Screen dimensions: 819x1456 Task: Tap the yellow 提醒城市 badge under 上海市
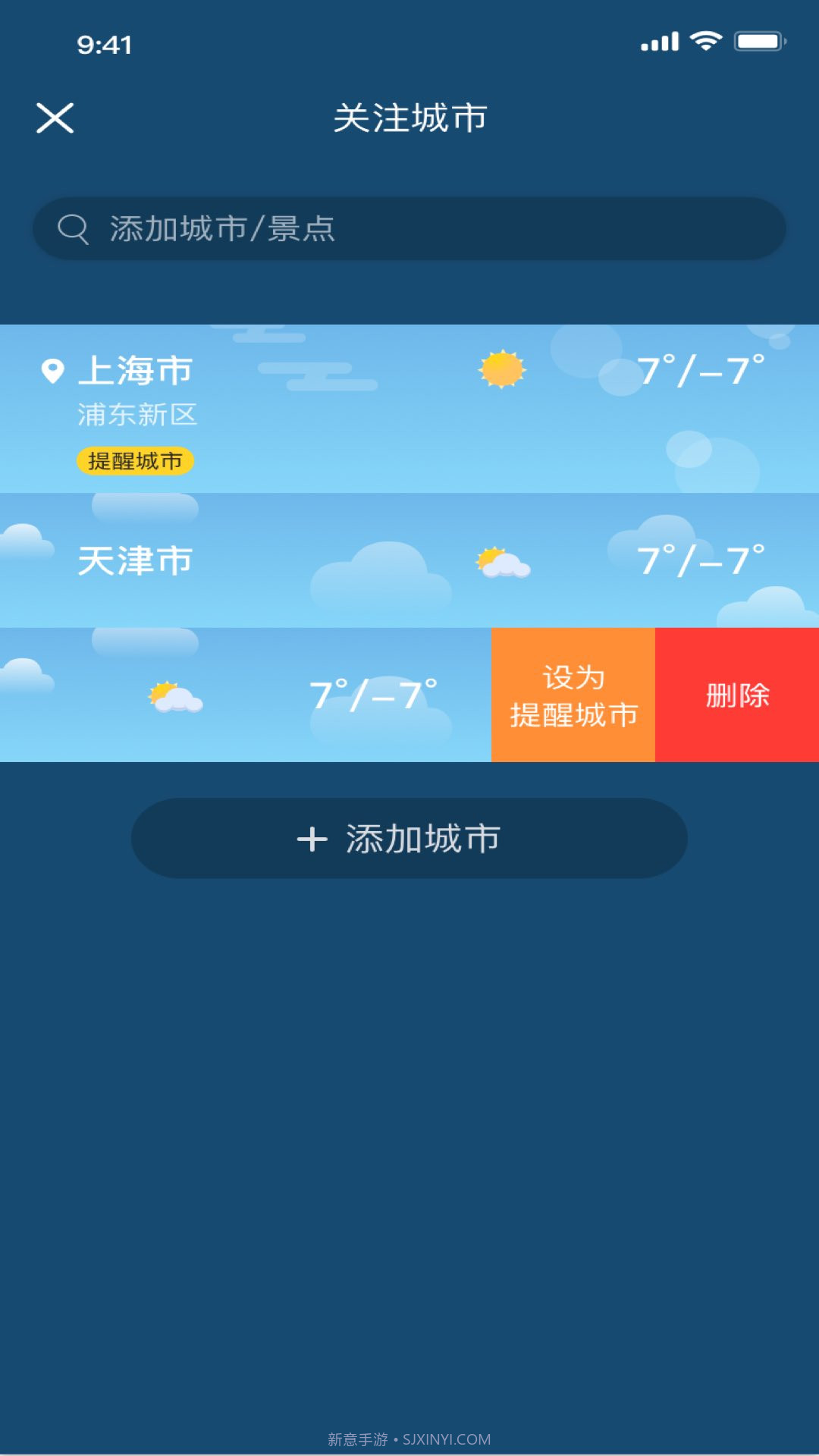coord(135,459)
